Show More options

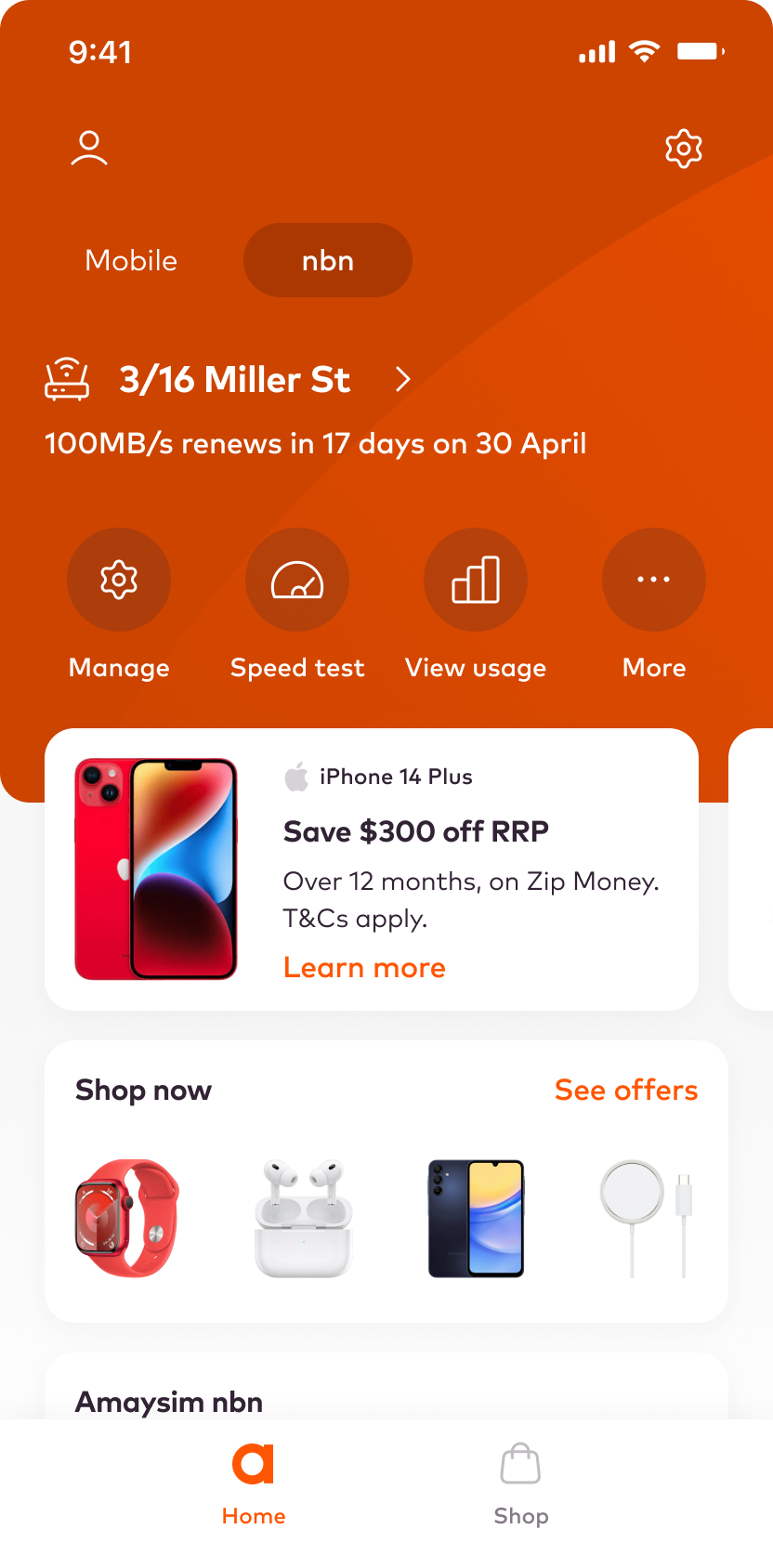coord(654,580)
